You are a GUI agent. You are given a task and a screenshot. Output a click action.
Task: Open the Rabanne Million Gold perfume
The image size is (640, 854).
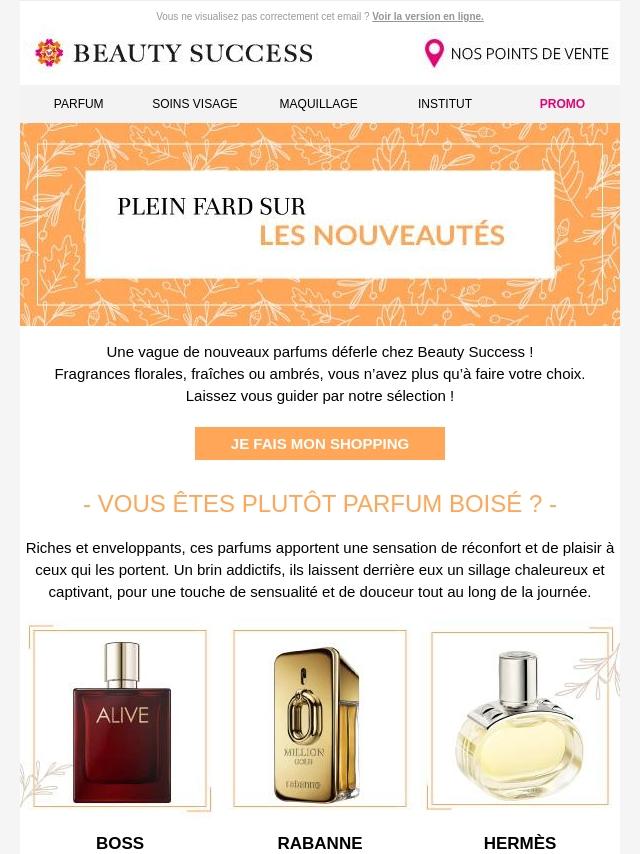(x=320, y=720)
